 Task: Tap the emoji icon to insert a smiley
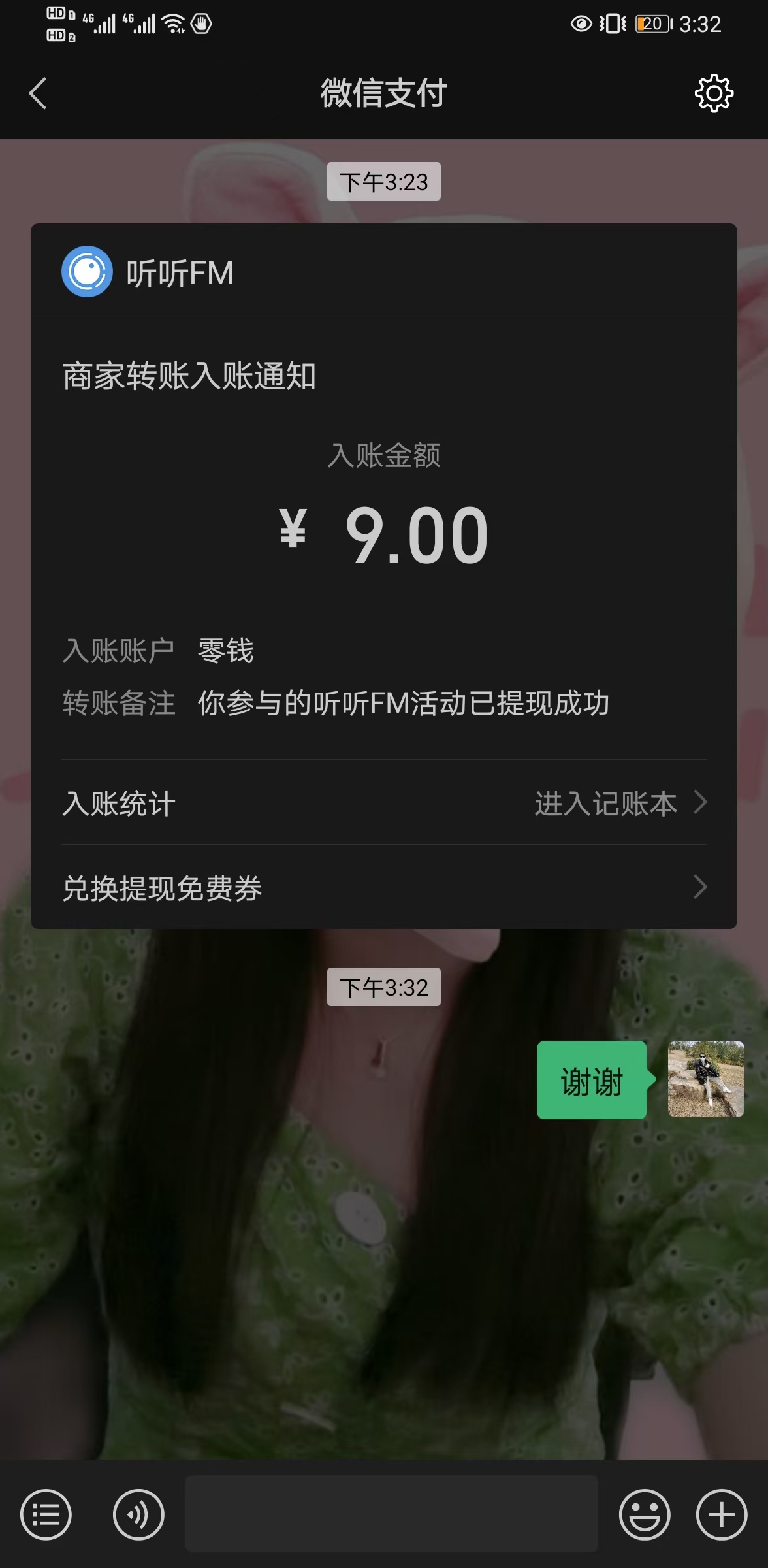pos(644,1514)
